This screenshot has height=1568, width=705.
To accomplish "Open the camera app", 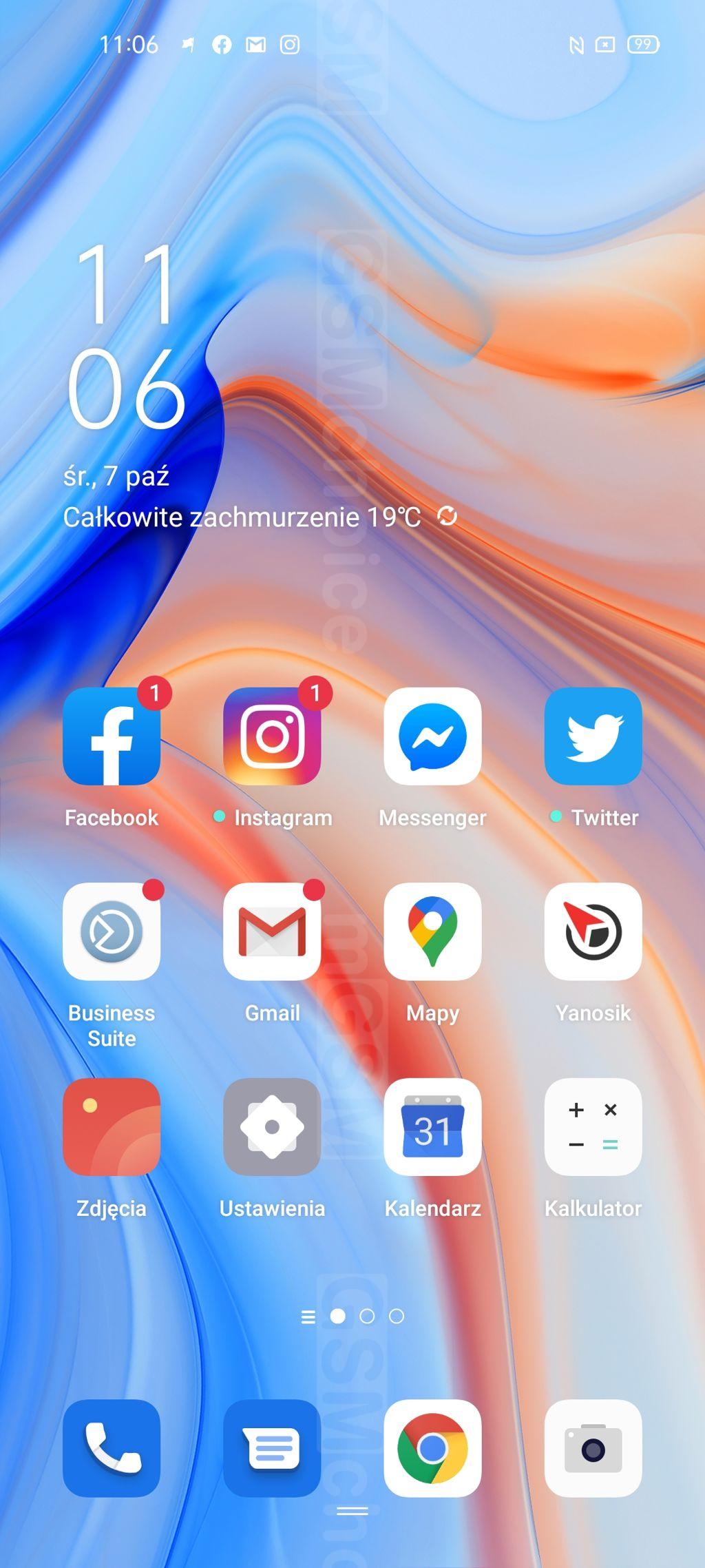I will [593, 1448].
